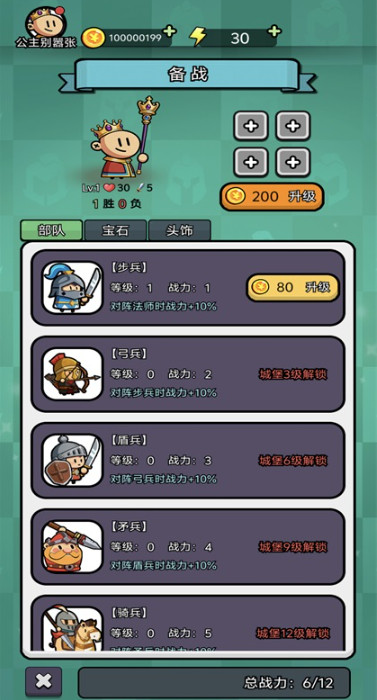Open the 骑兵 troop card
377x700 pixels.
pyautogui.click(x=188, y=623)
